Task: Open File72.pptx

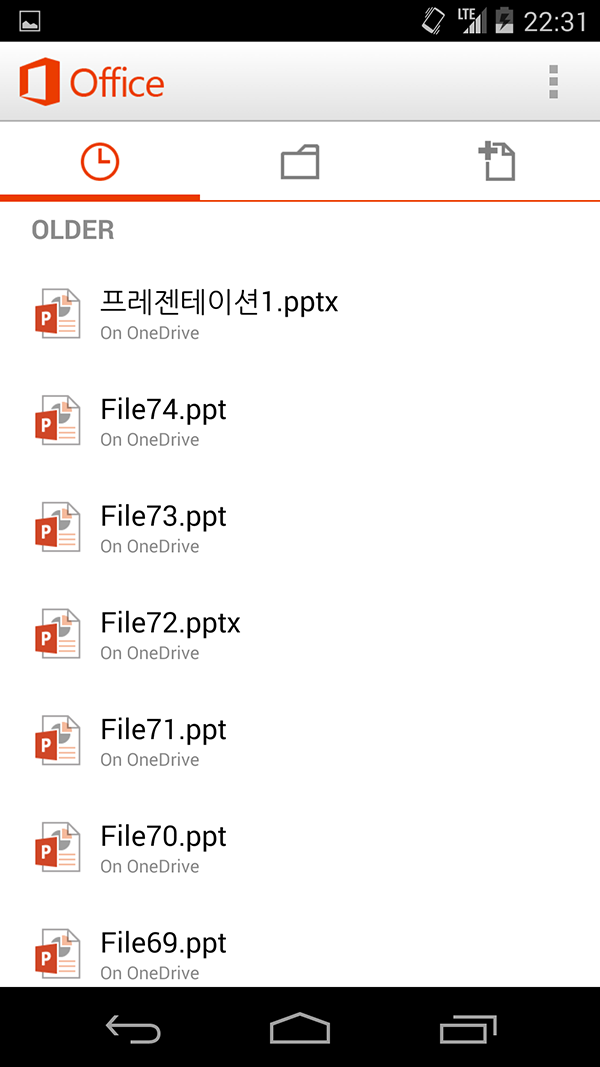Action: pyautogui.click(x=300, y=635)
